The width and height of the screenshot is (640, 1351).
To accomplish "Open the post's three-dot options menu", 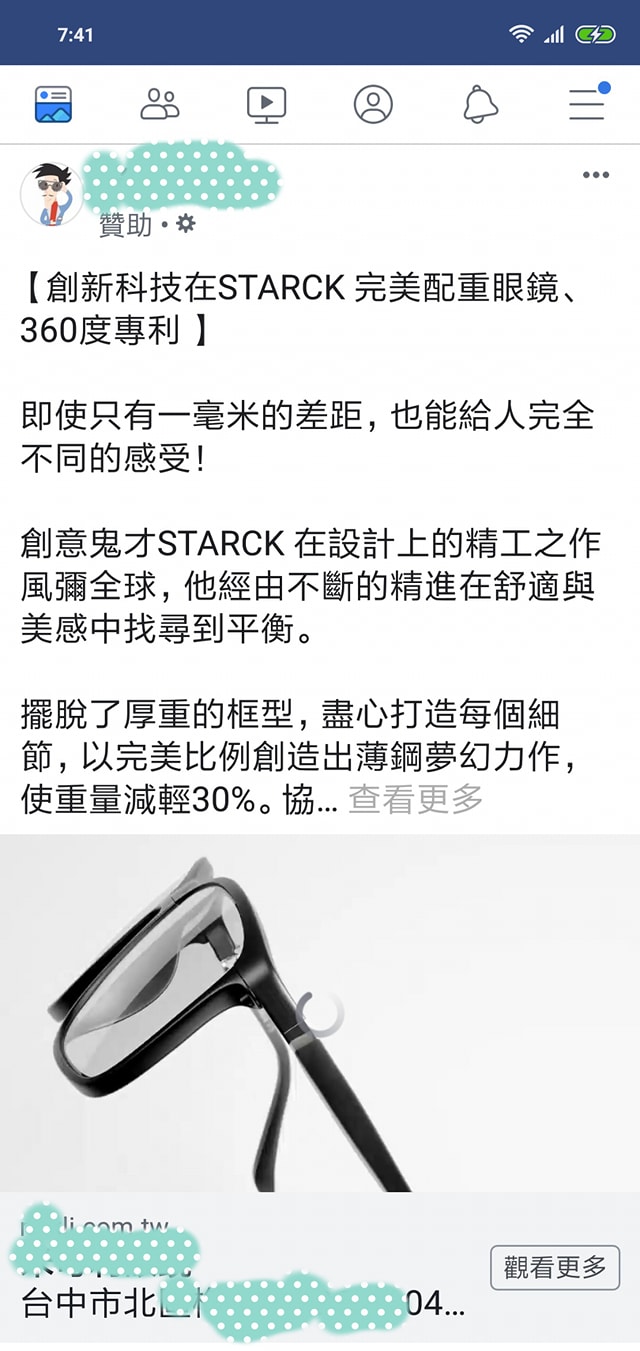I will coord(595,175).
